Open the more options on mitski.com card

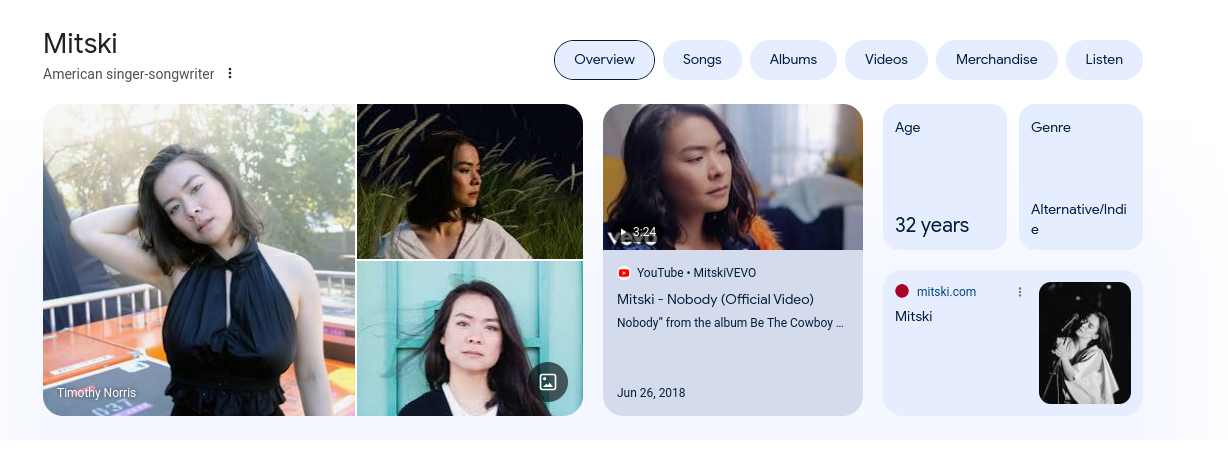pos(1020,292)
